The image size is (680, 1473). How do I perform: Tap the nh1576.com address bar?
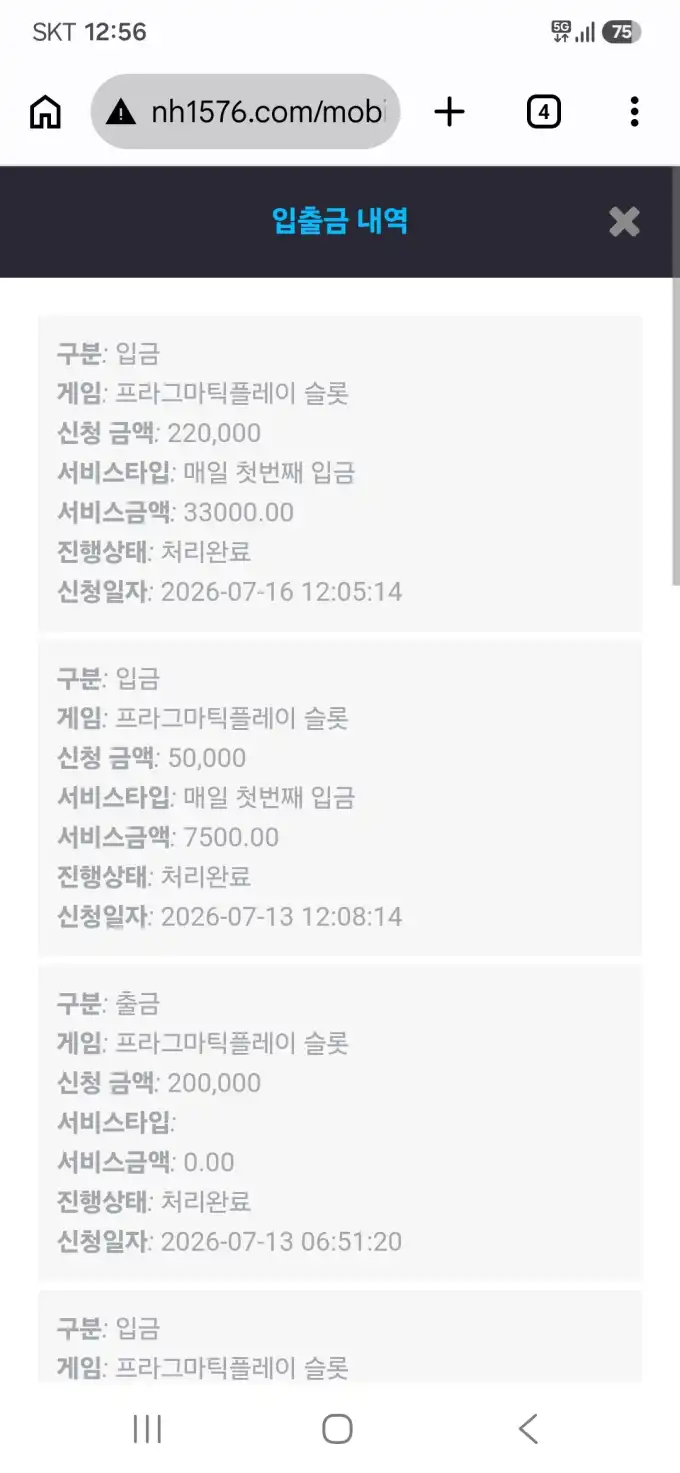click(x=245, y=112)
